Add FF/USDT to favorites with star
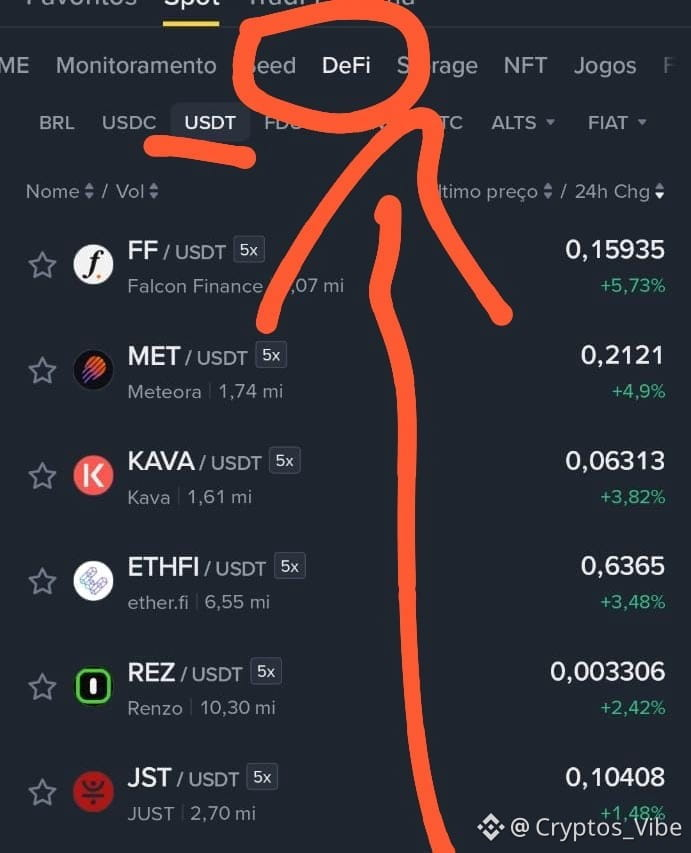 (x=42, y=265)
